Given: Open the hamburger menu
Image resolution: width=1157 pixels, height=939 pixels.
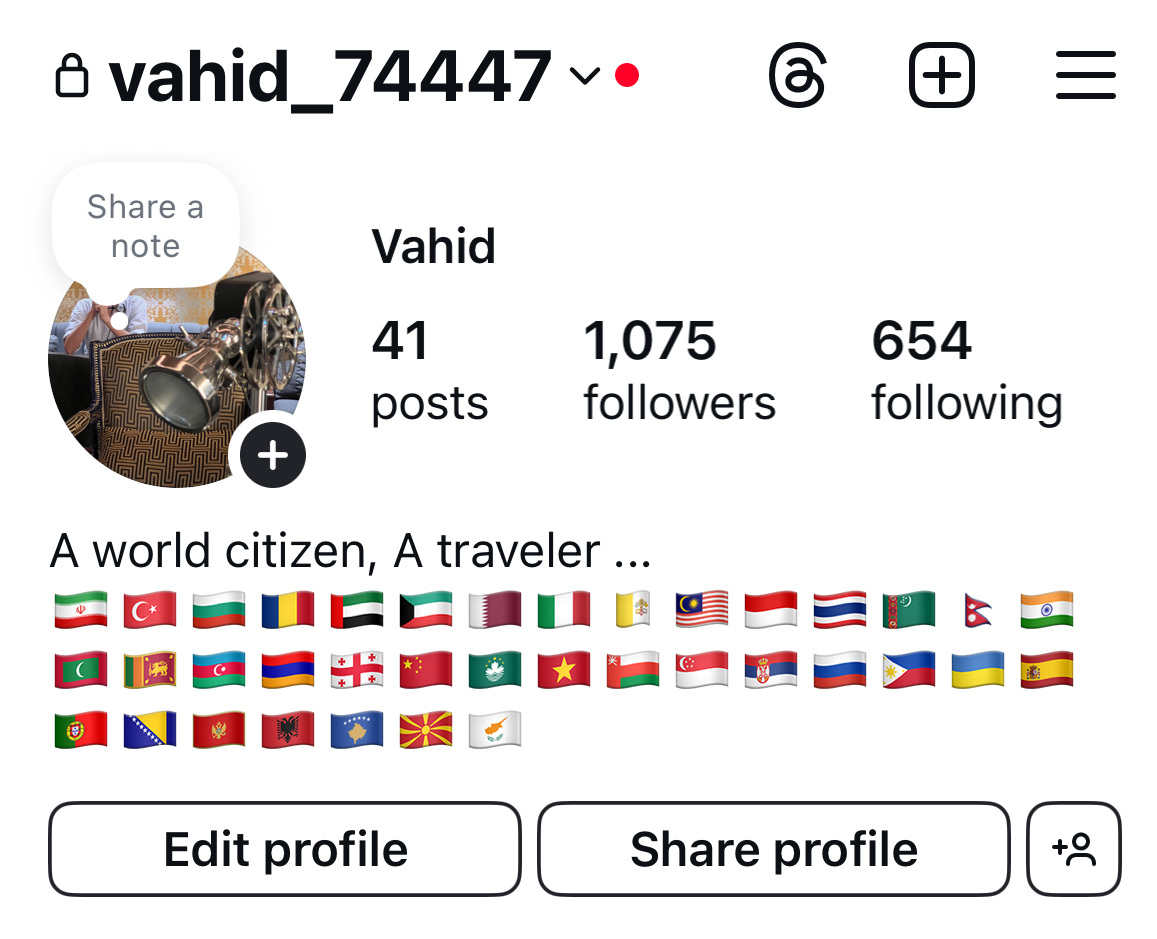Looking at the screenshot, I should pyautogui.click(x=1085, y=76).
